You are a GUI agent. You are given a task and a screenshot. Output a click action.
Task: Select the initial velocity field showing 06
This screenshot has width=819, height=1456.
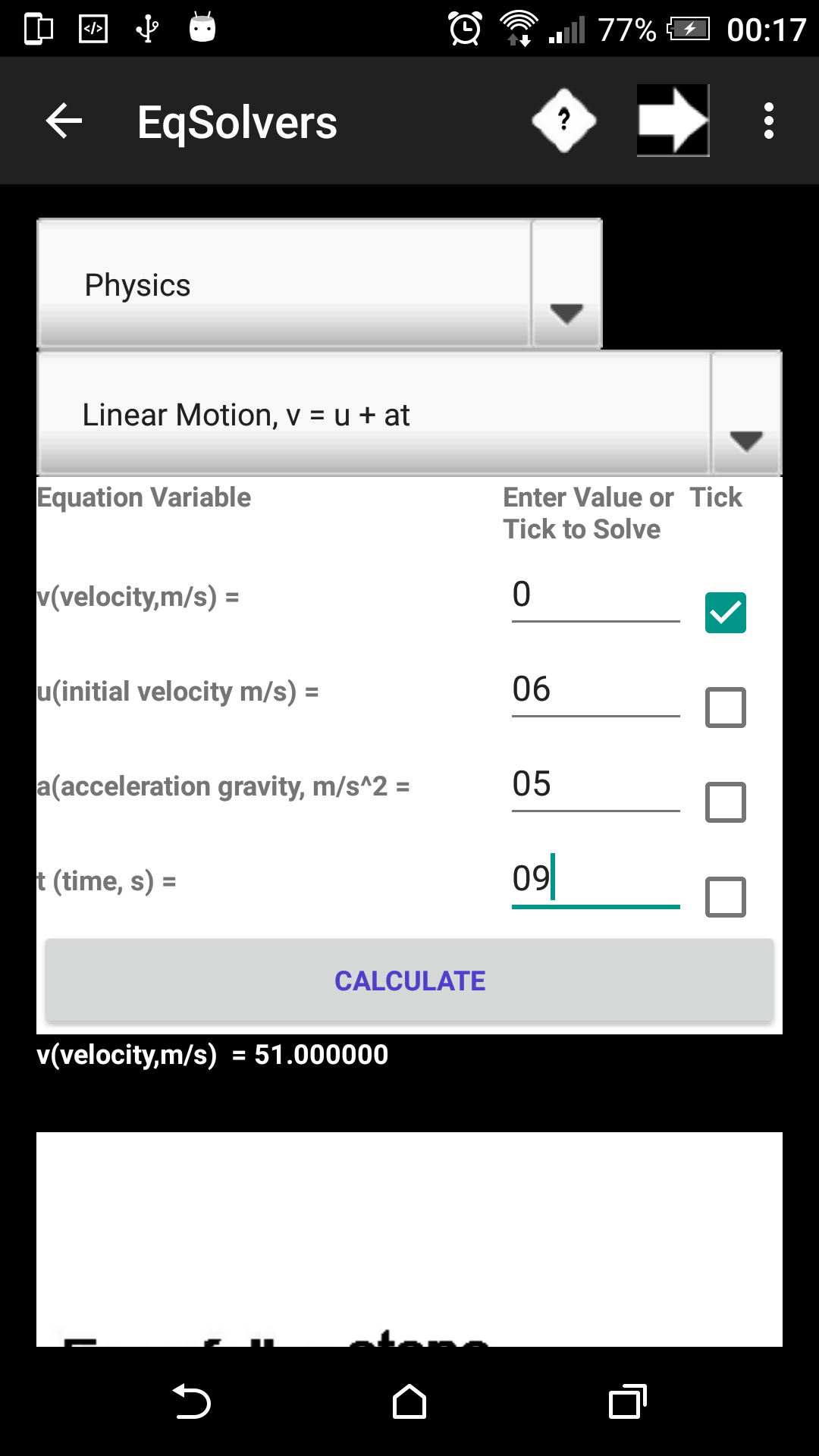(x=595, y=690)
